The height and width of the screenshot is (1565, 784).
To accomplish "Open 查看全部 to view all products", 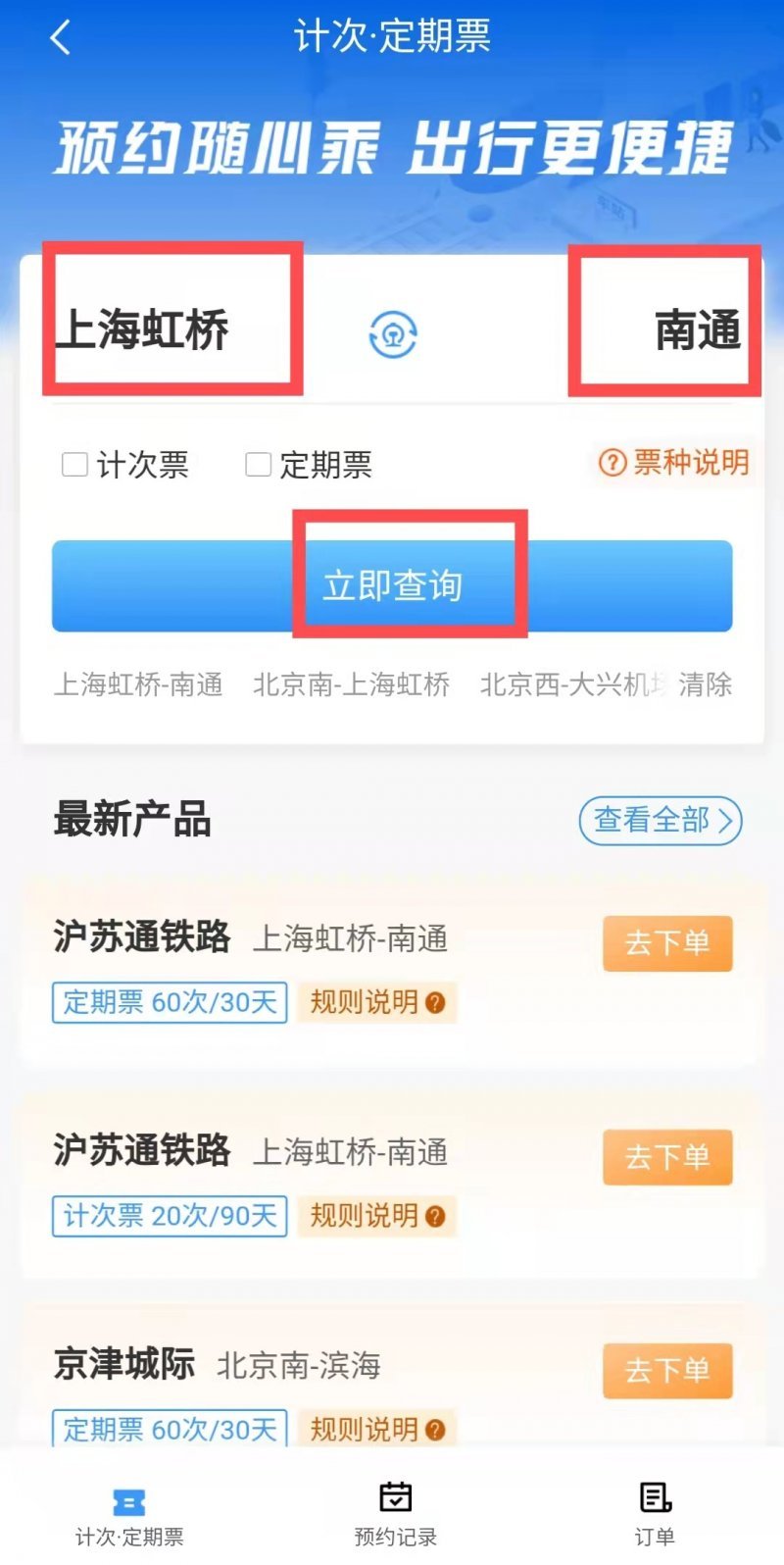I will [x=661, y=820].
